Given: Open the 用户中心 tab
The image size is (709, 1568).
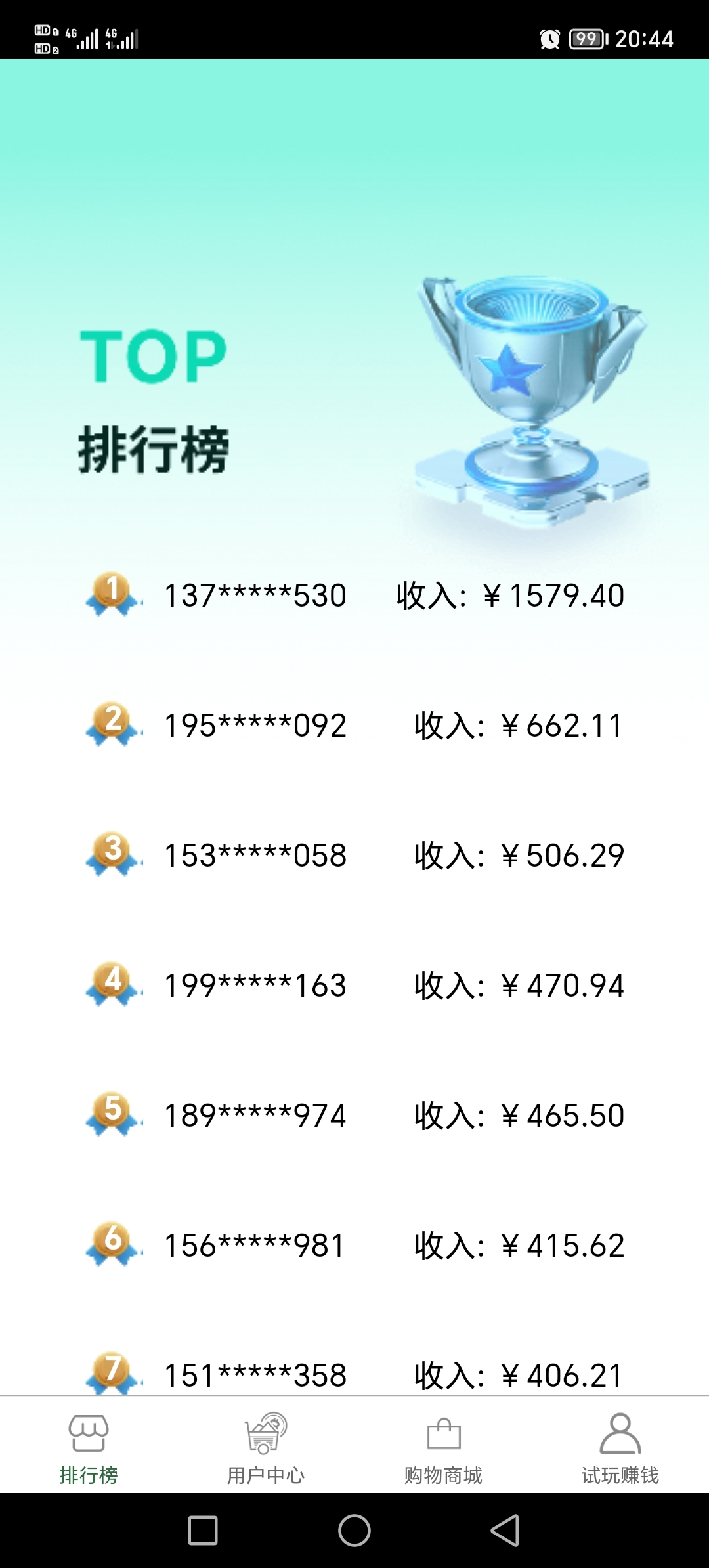Looking at the screenshot, I should click(x=266, y=1447).
